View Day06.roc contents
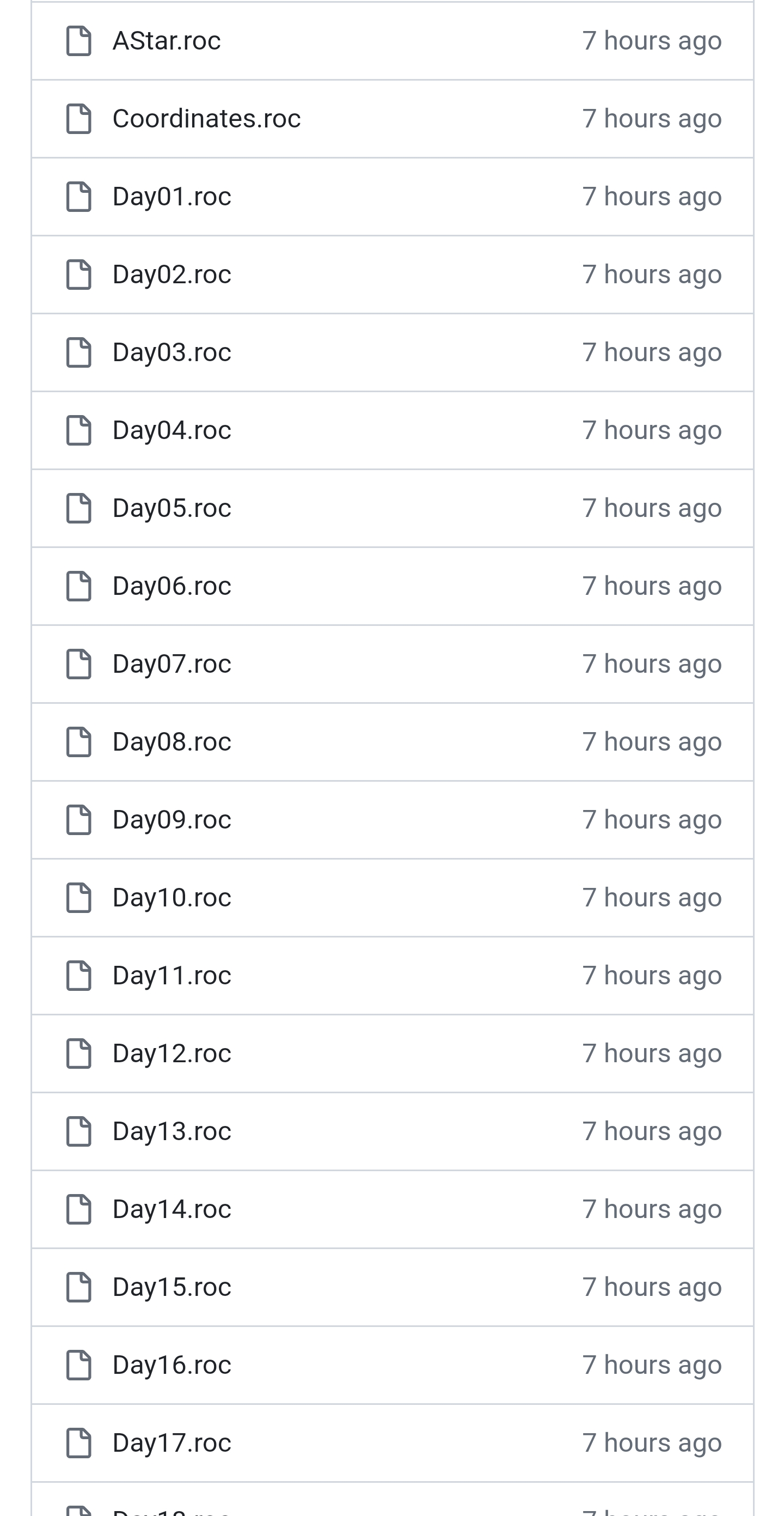Viewport: 784px width, 1516px height. coord(171,586)
